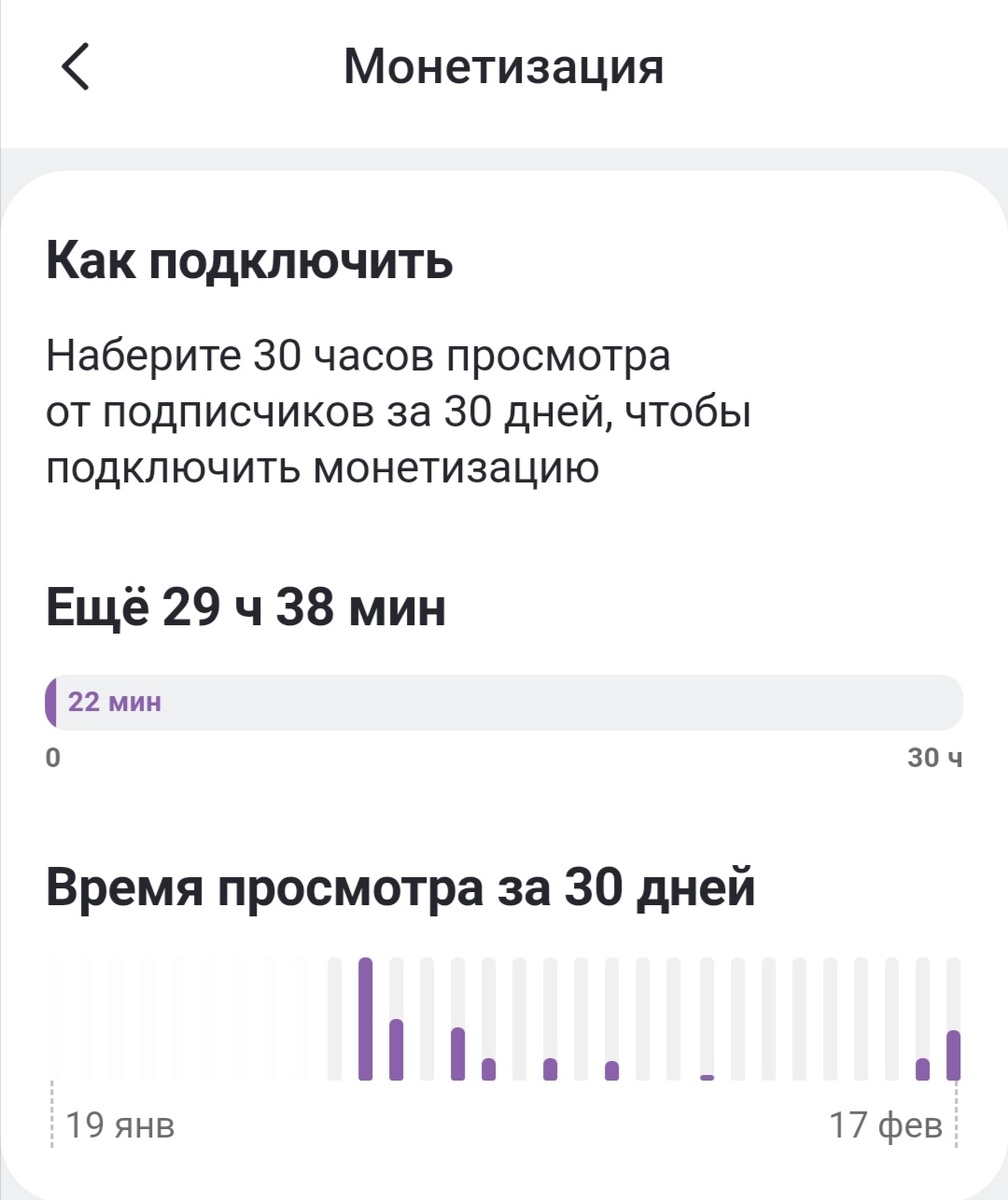Image resolution: width=1008 pixels, height=1200 pixels.
Task: Tap the 0 progress scale label
Action: click(x=53, y=758)
